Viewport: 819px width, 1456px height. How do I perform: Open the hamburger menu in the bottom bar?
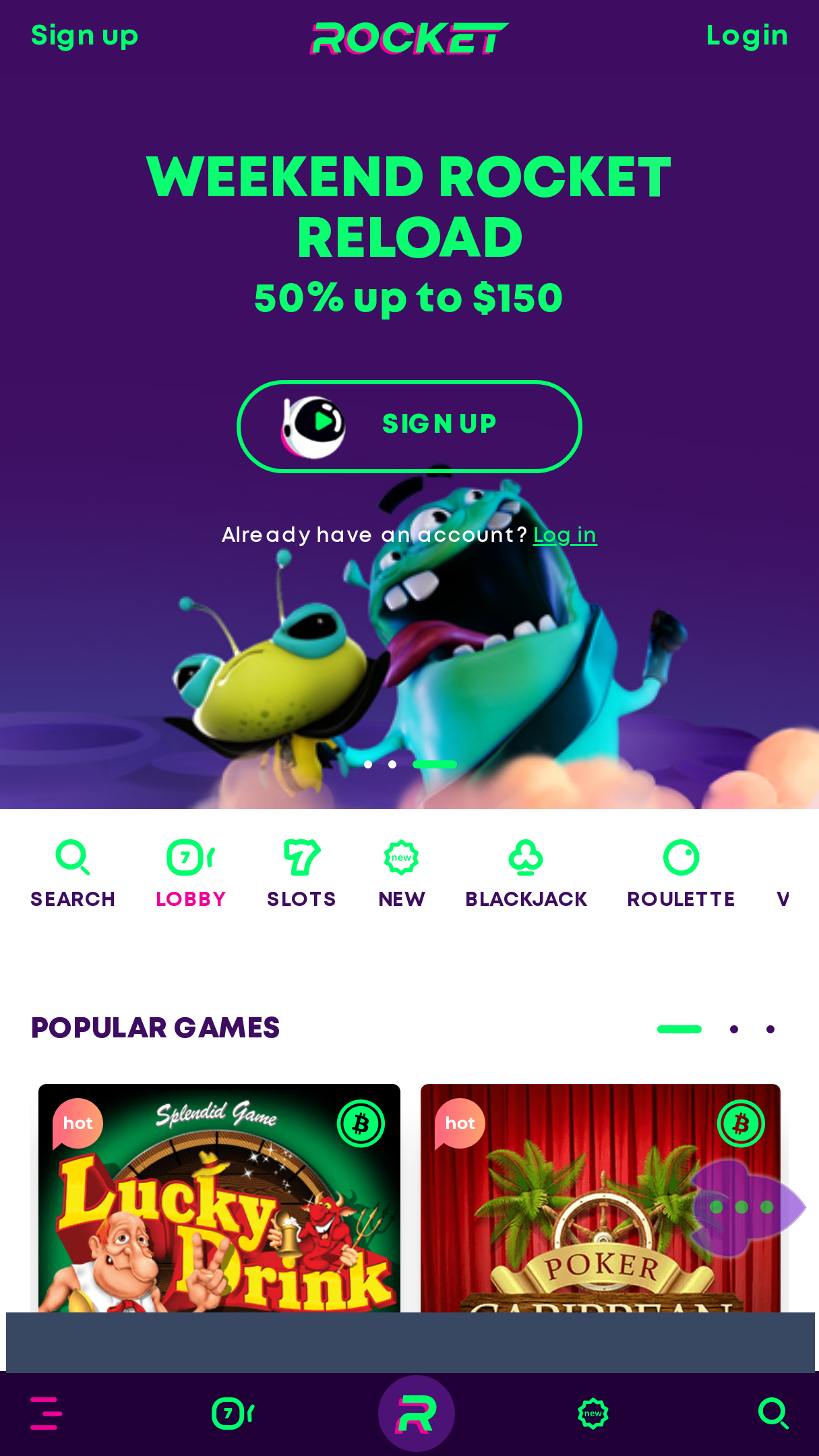click(x=47, y=1414)
